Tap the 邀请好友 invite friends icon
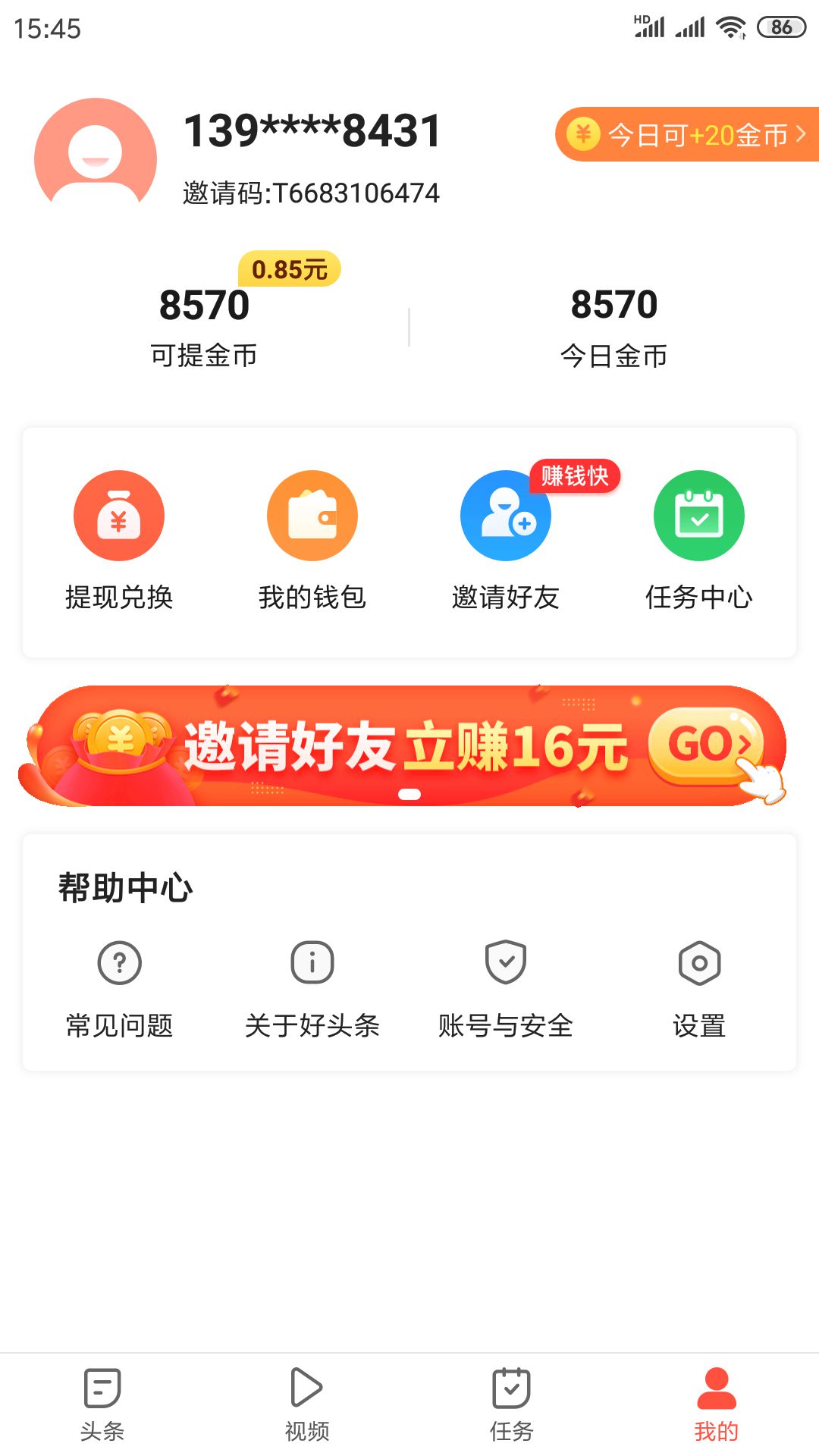Image resolution: width=819 pixels, height=1456 pixels. pyautogui.click(x=505, y=514)
